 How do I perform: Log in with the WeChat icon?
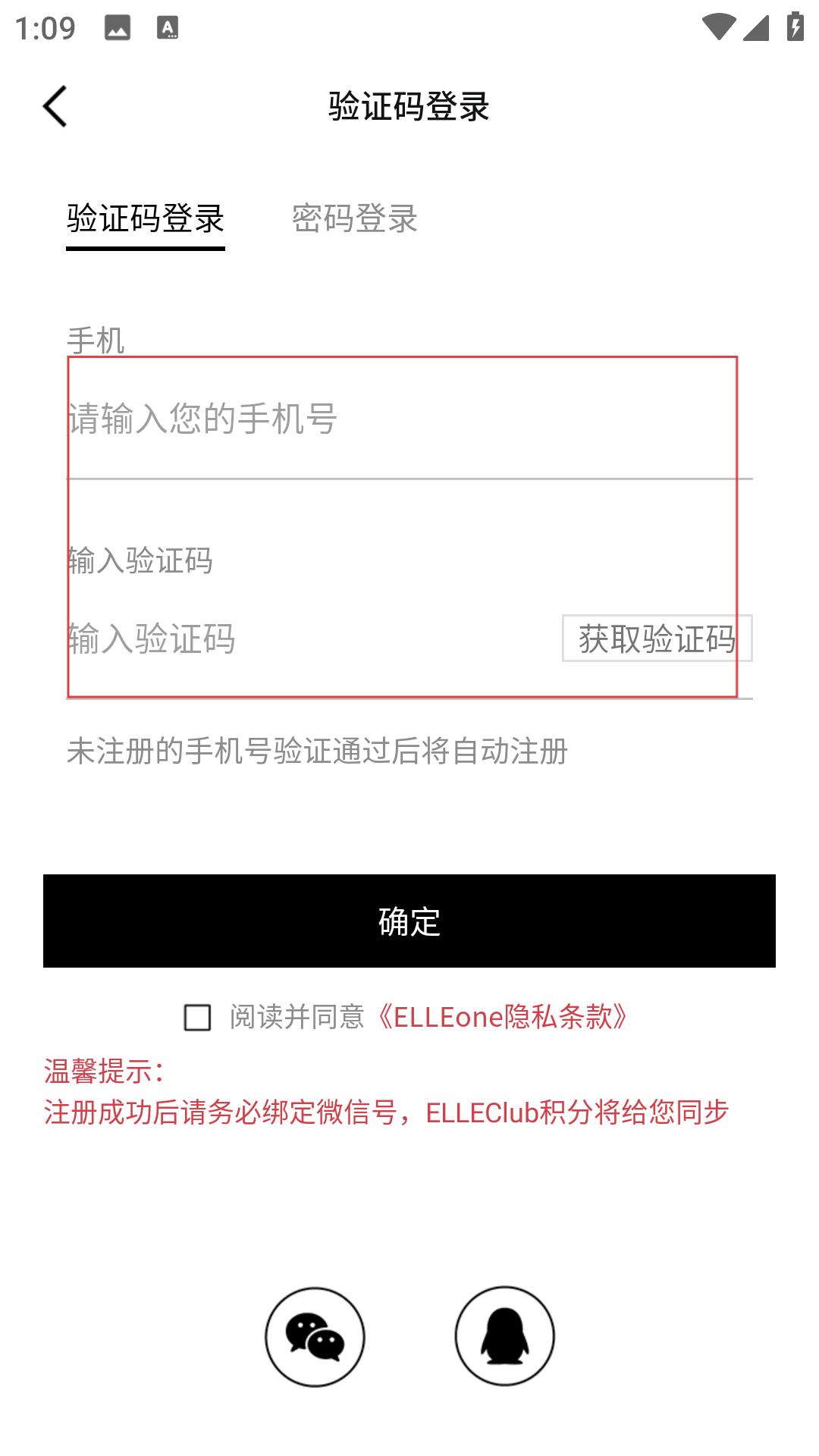click(x=315, y=1336)
